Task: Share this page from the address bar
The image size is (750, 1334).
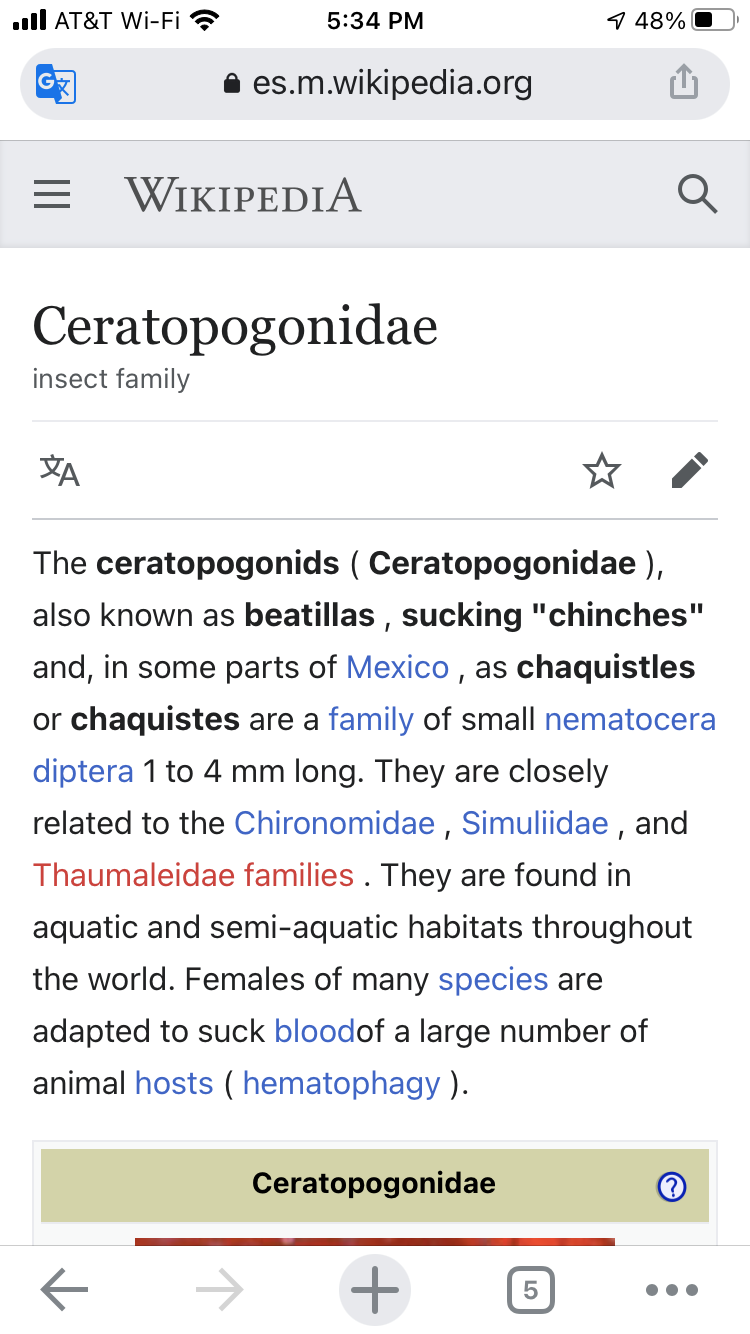Action: [x=683, y=83]
